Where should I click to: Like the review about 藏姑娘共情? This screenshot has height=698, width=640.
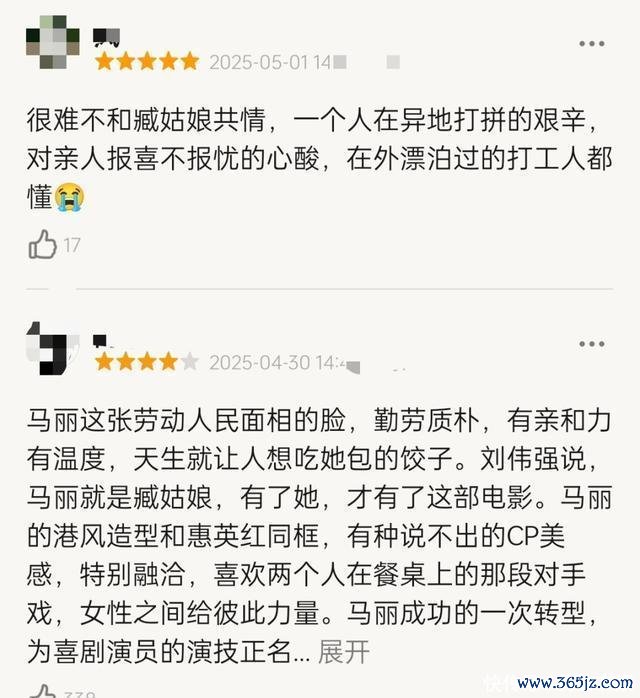tap(43, 244)
